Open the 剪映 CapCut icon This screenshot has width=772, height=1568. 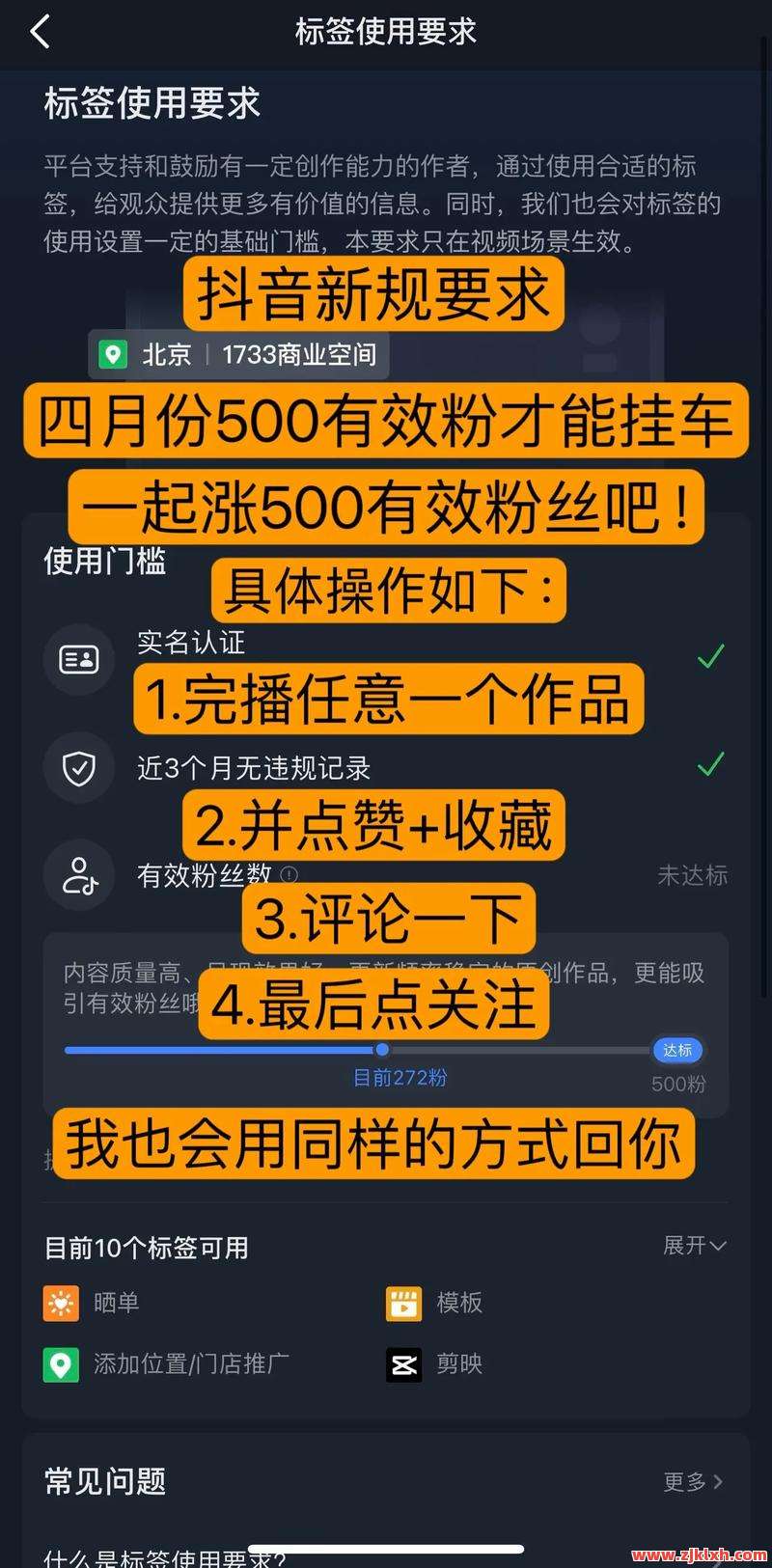(404, 1364)
